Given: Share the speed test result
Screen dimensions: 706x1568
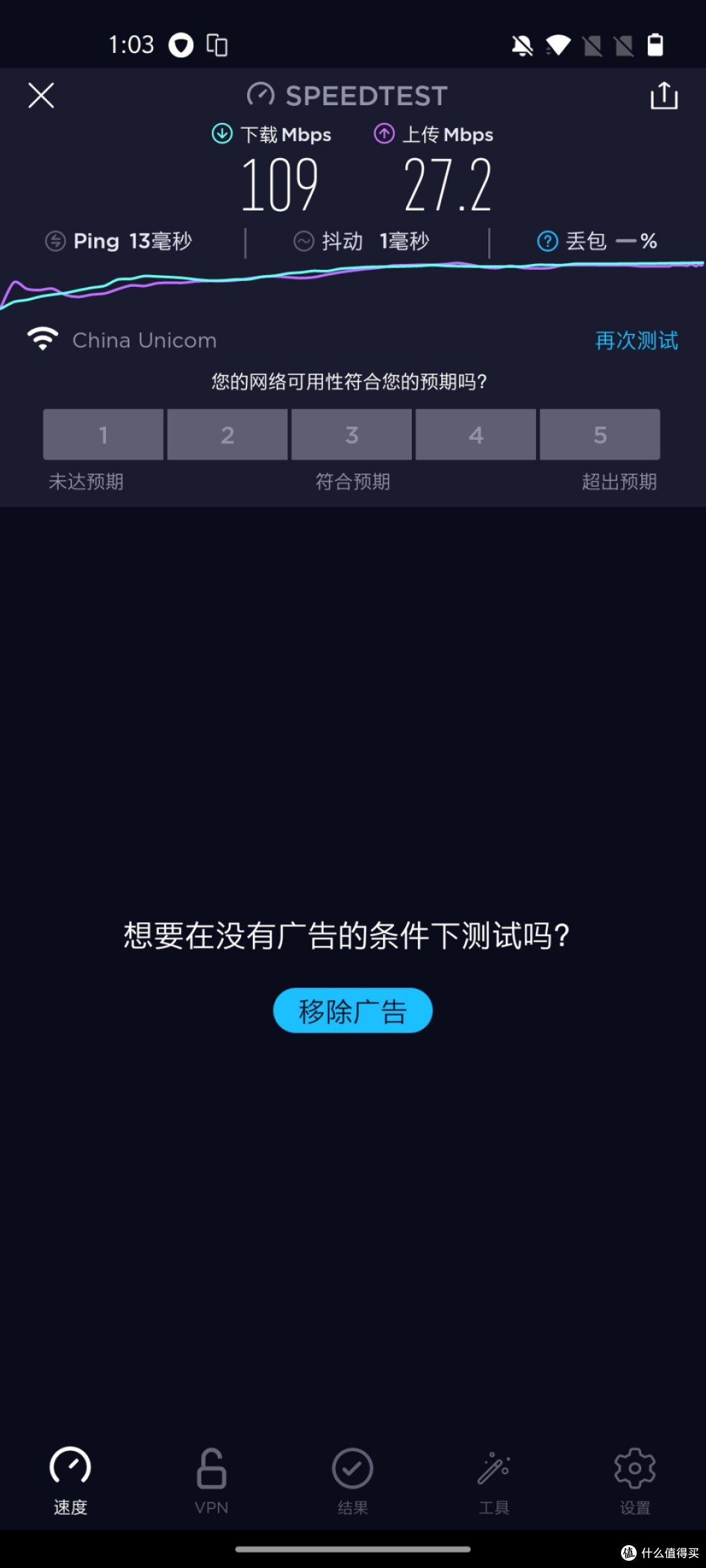Looking at the screenshot, I should [664, 95].
